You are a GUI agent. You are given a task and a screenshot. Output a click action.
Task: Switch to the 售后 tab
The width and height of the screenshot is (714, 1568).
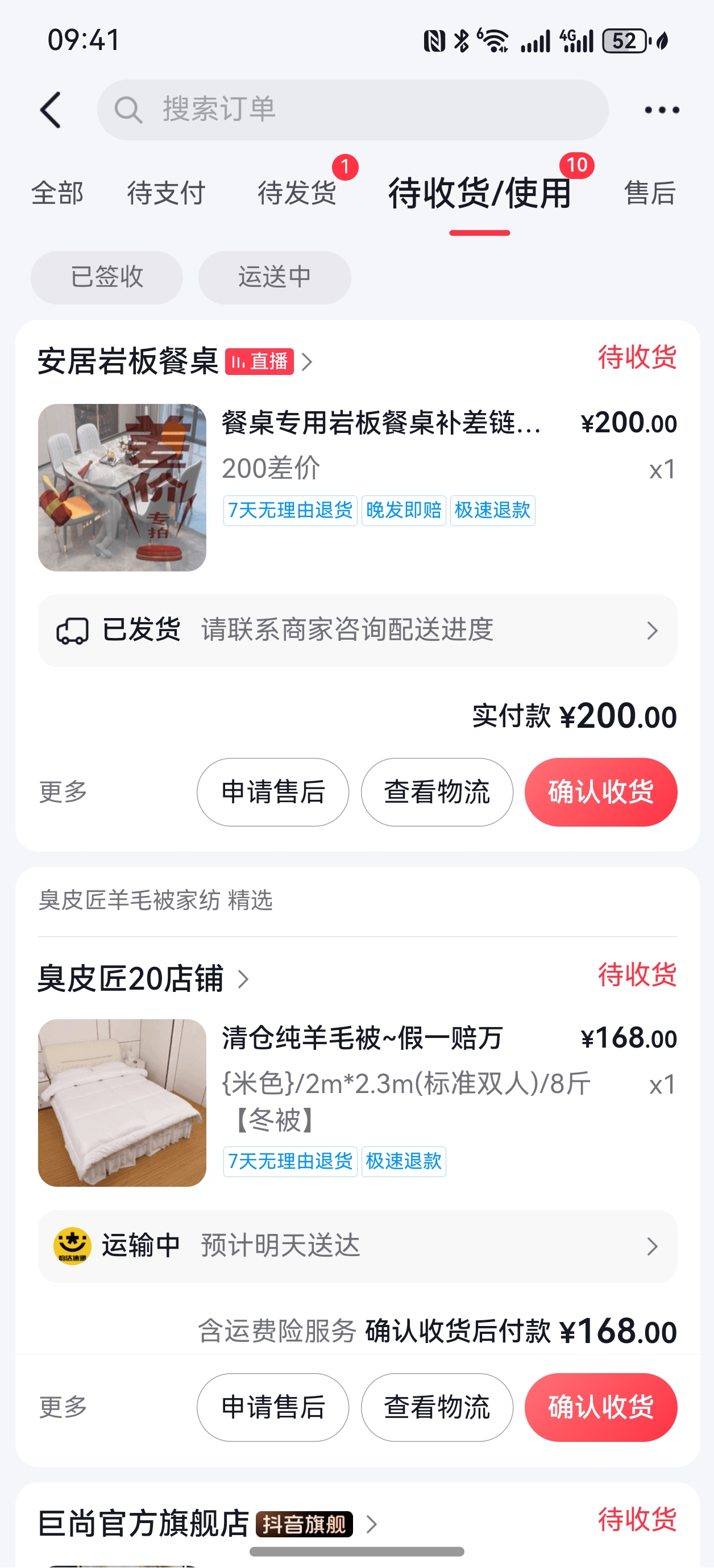tap(649, 194)
